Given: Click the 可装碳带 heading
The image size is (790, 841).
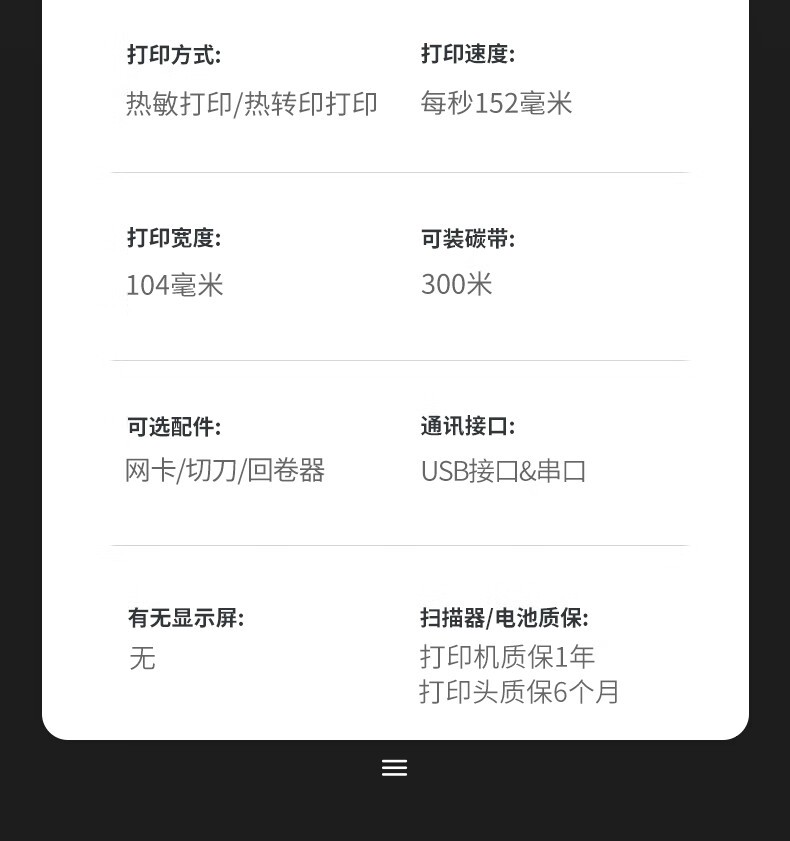Looking at the screenshot, I should 468,239.
